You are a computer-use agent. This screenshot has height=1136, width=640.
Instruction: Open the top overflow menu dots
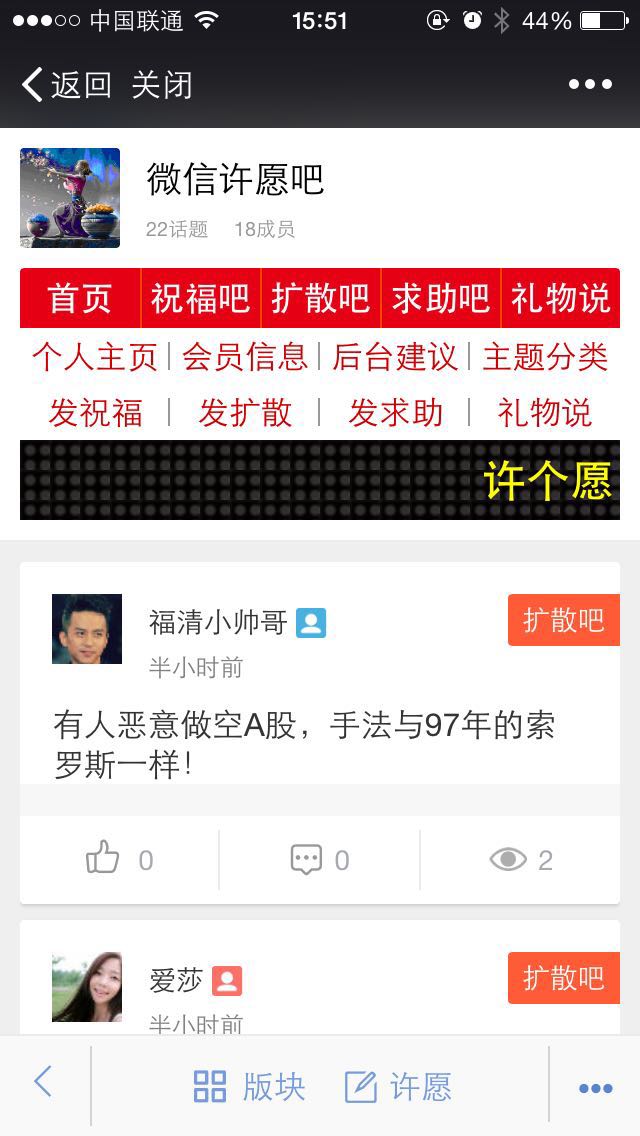point(590,85)
